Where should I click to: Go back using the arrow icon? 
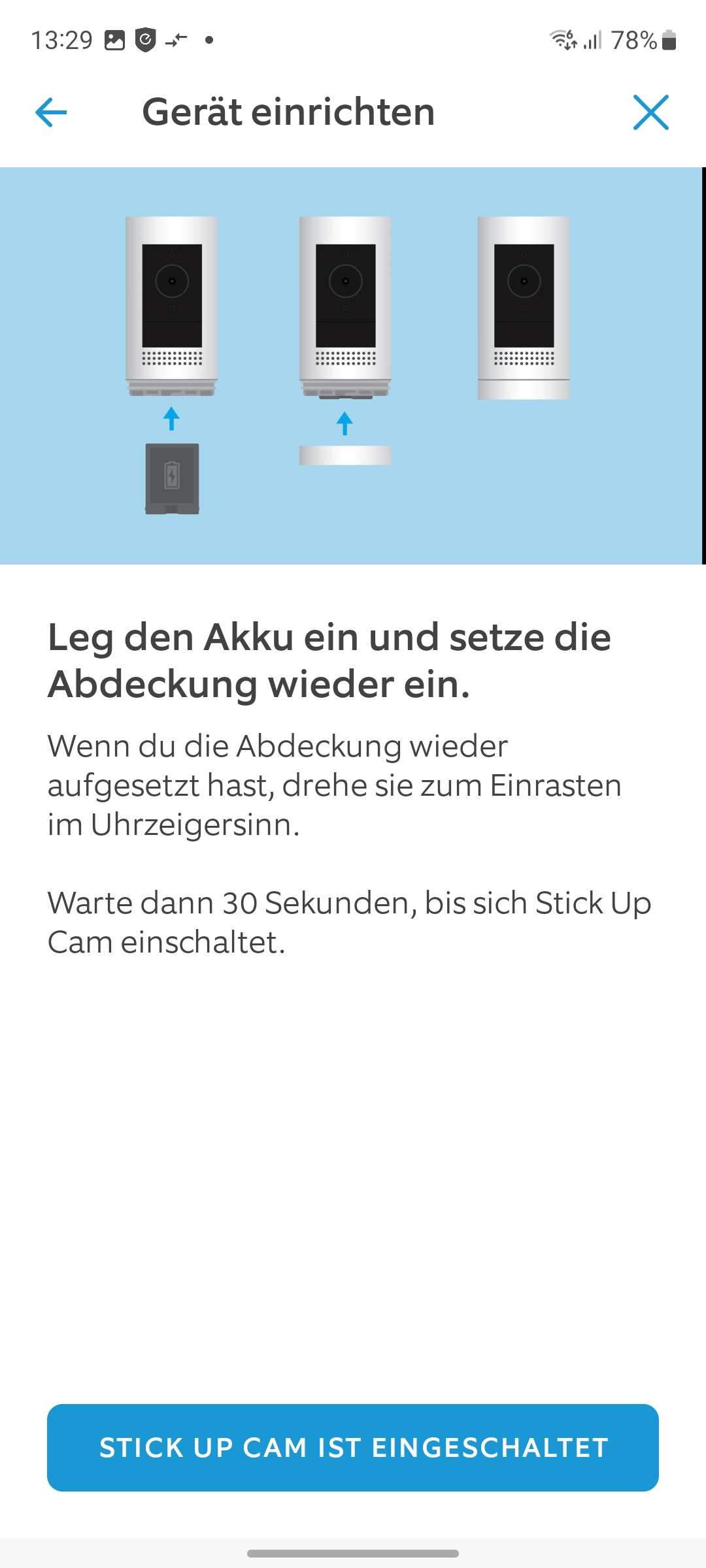[51, 112]
